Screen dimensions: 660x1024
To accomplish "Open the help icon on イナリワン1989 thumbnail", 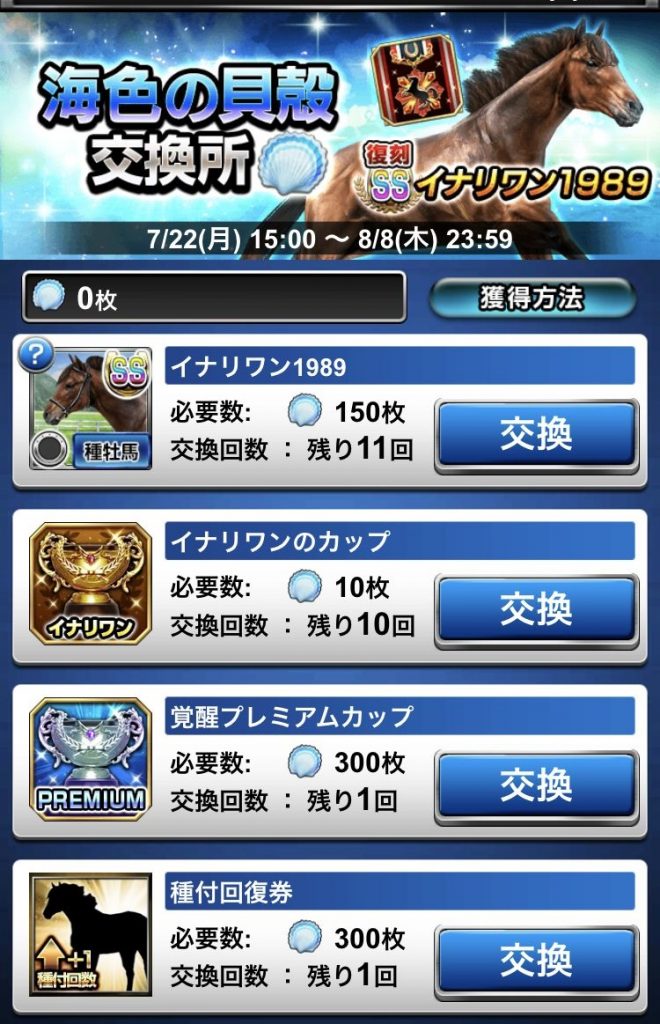I will coord(33,354).
